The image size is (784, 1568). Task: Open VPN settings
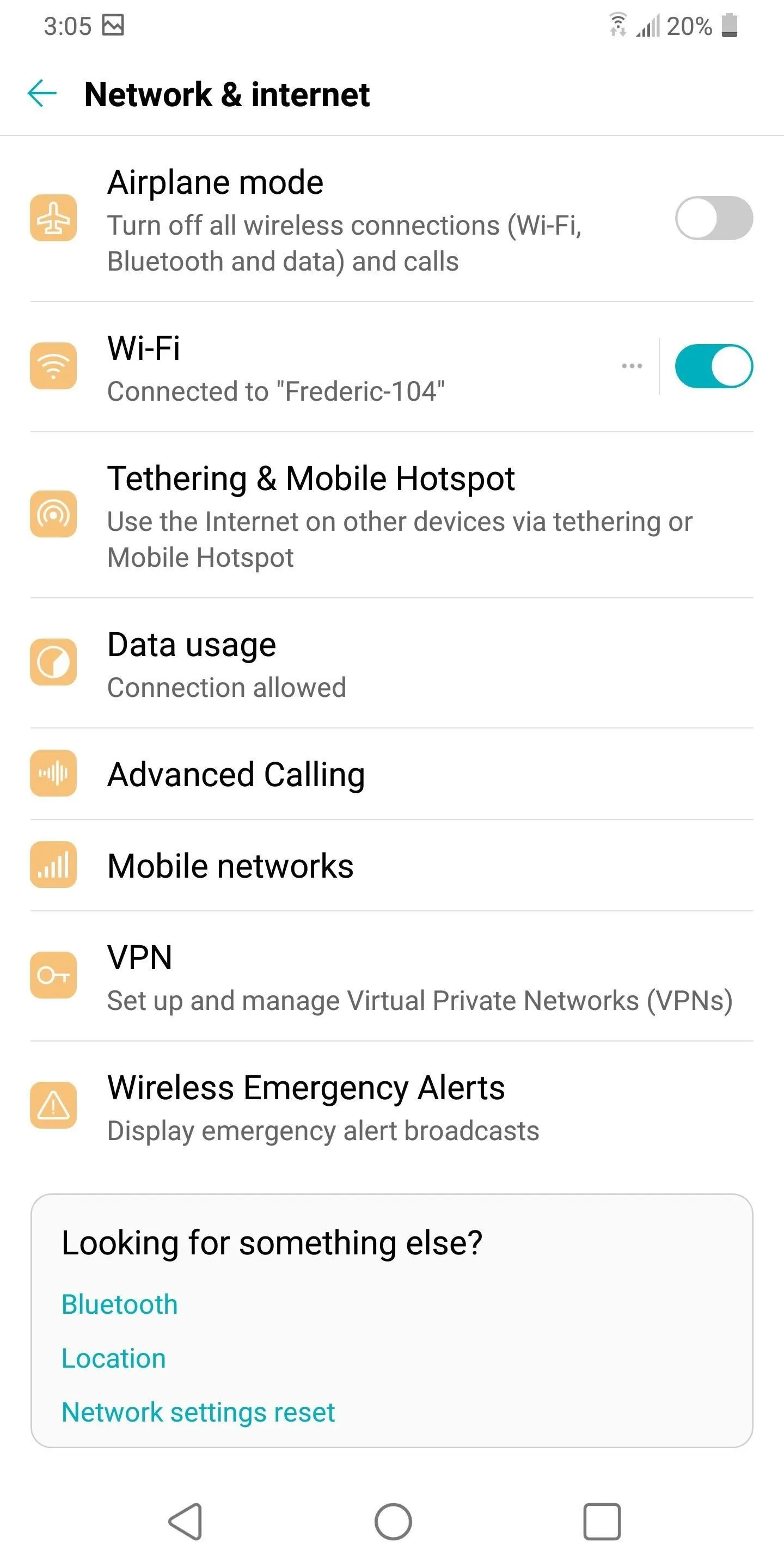(392, 976)
